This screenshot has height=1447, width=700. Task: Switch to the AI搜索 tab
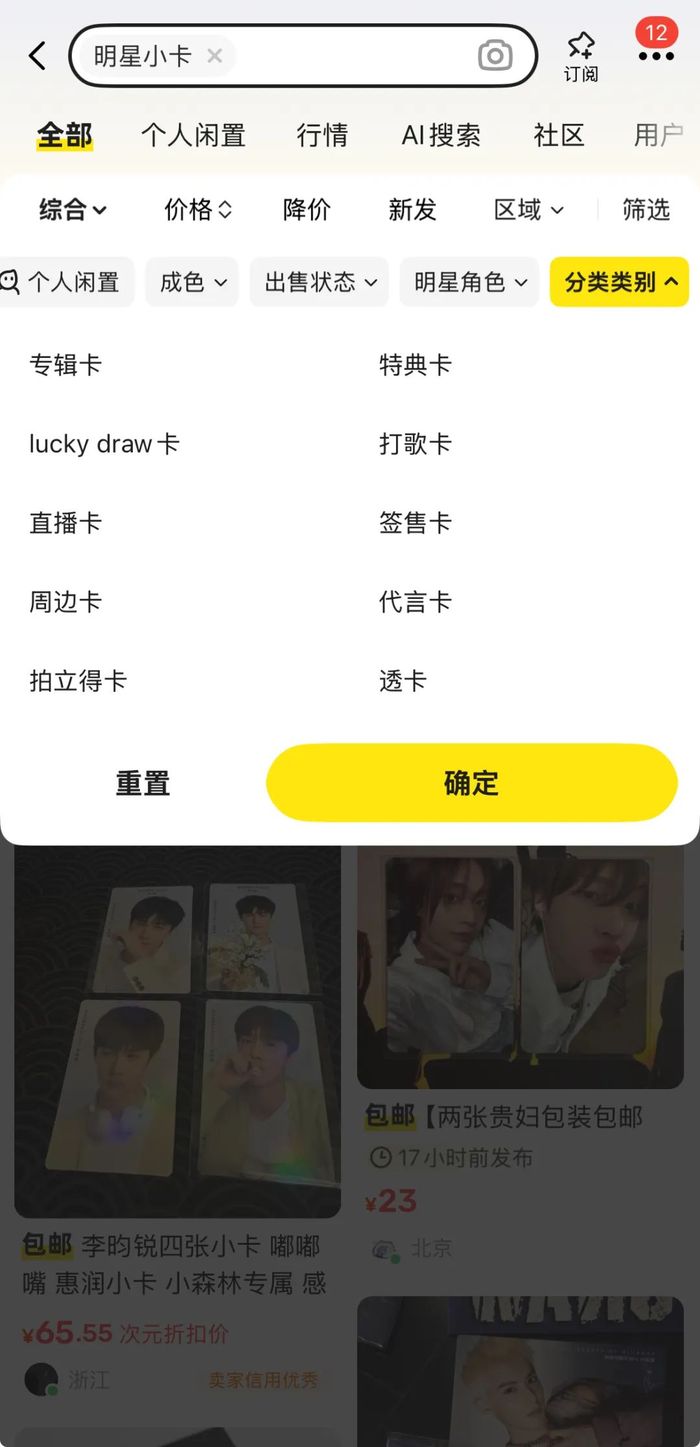click(441, 135)
